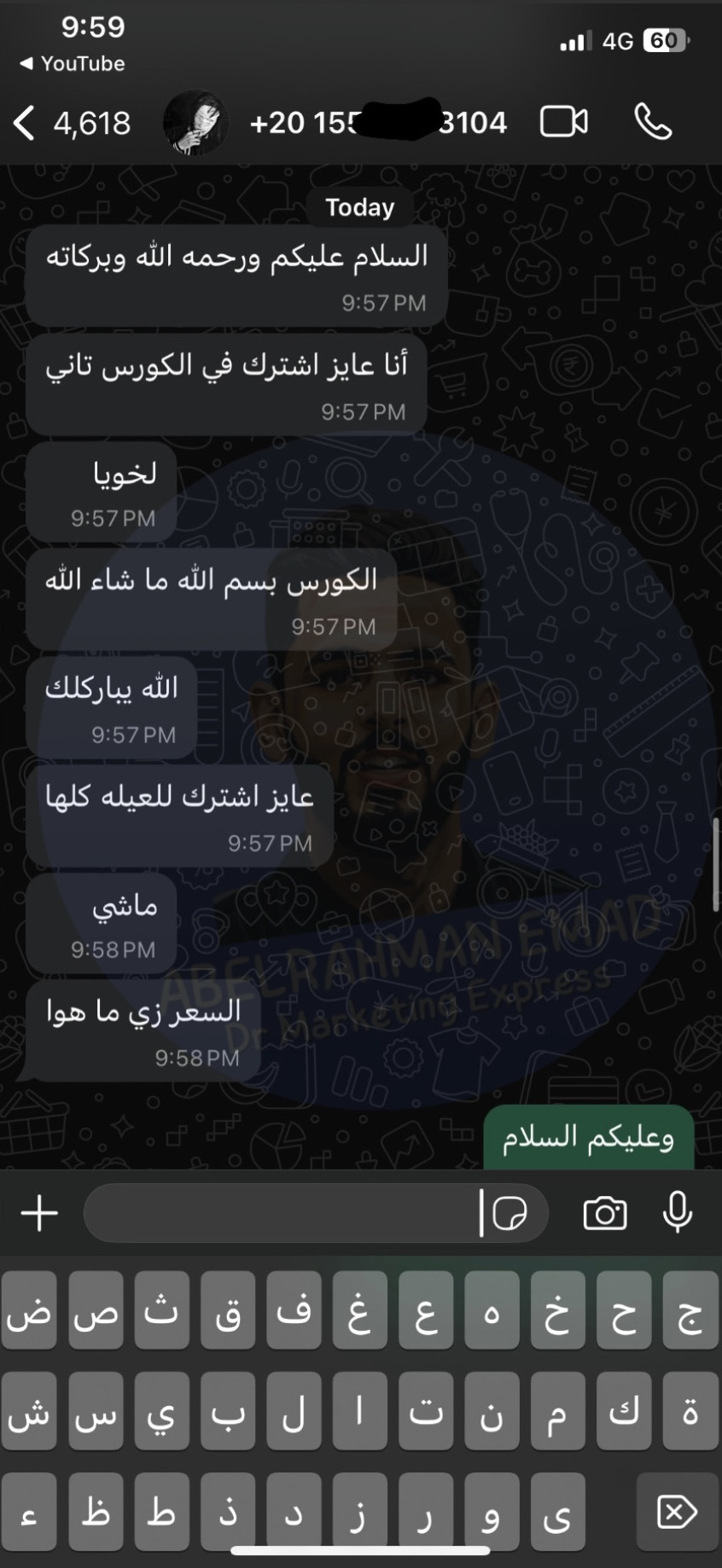Open the contact's profile photo
Image resolution: width=722 pixels, height=1568 pixels.
point(195,124)
